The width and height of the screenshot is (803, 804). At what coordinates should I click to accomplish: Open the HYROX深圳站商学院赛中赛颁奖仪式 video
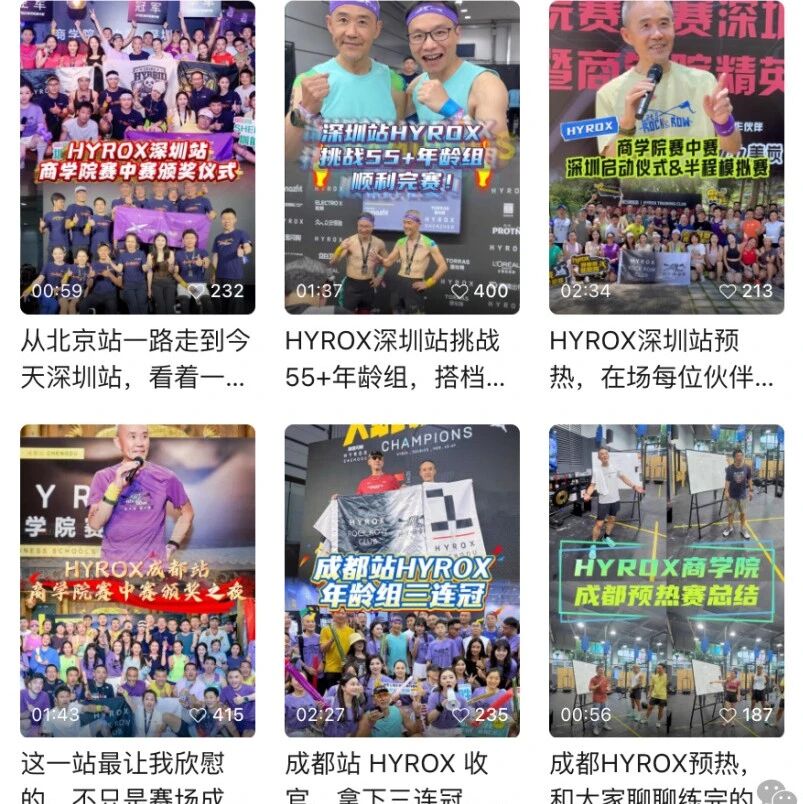pos(137,157)
